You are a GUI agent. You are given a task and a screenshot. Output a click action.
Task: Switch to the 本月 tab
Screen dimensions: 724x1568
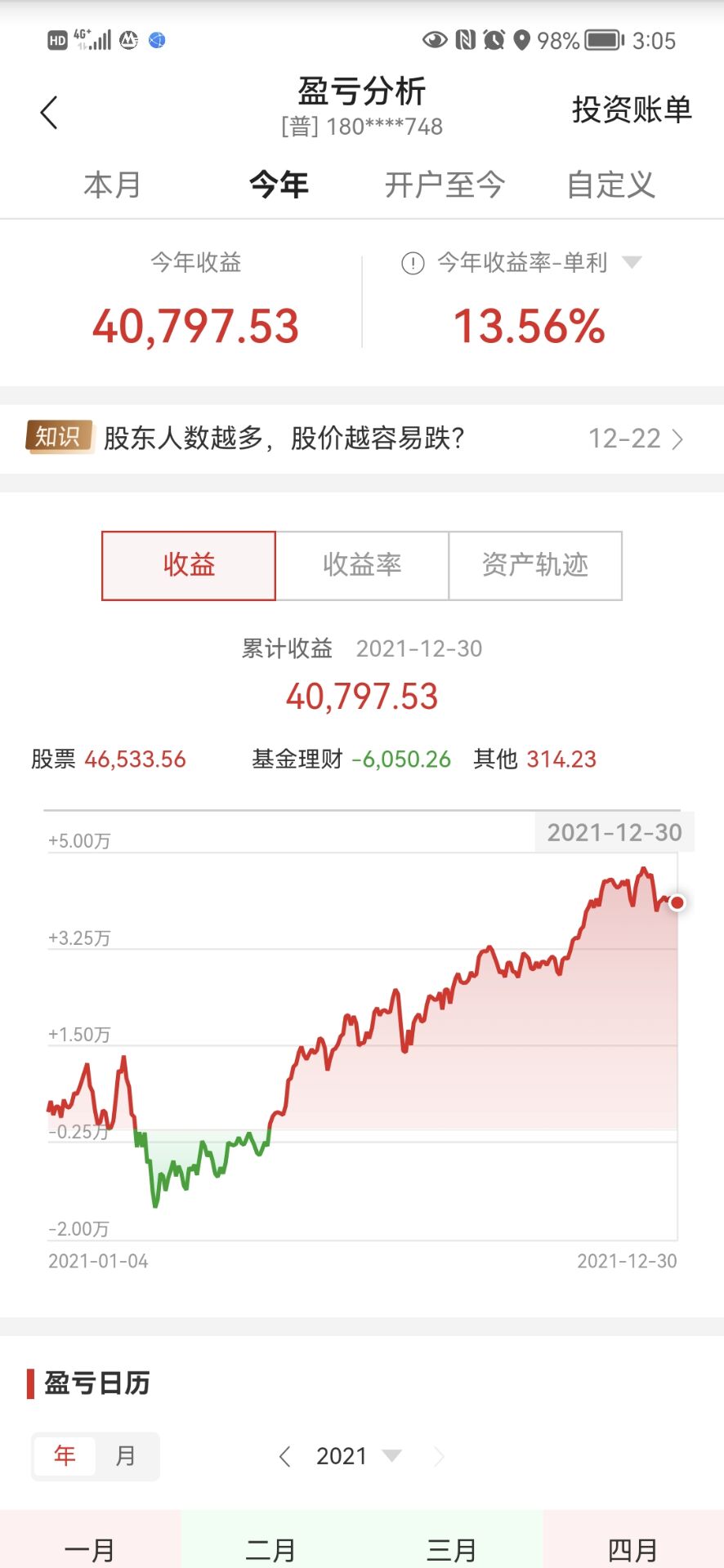(112, 185)
